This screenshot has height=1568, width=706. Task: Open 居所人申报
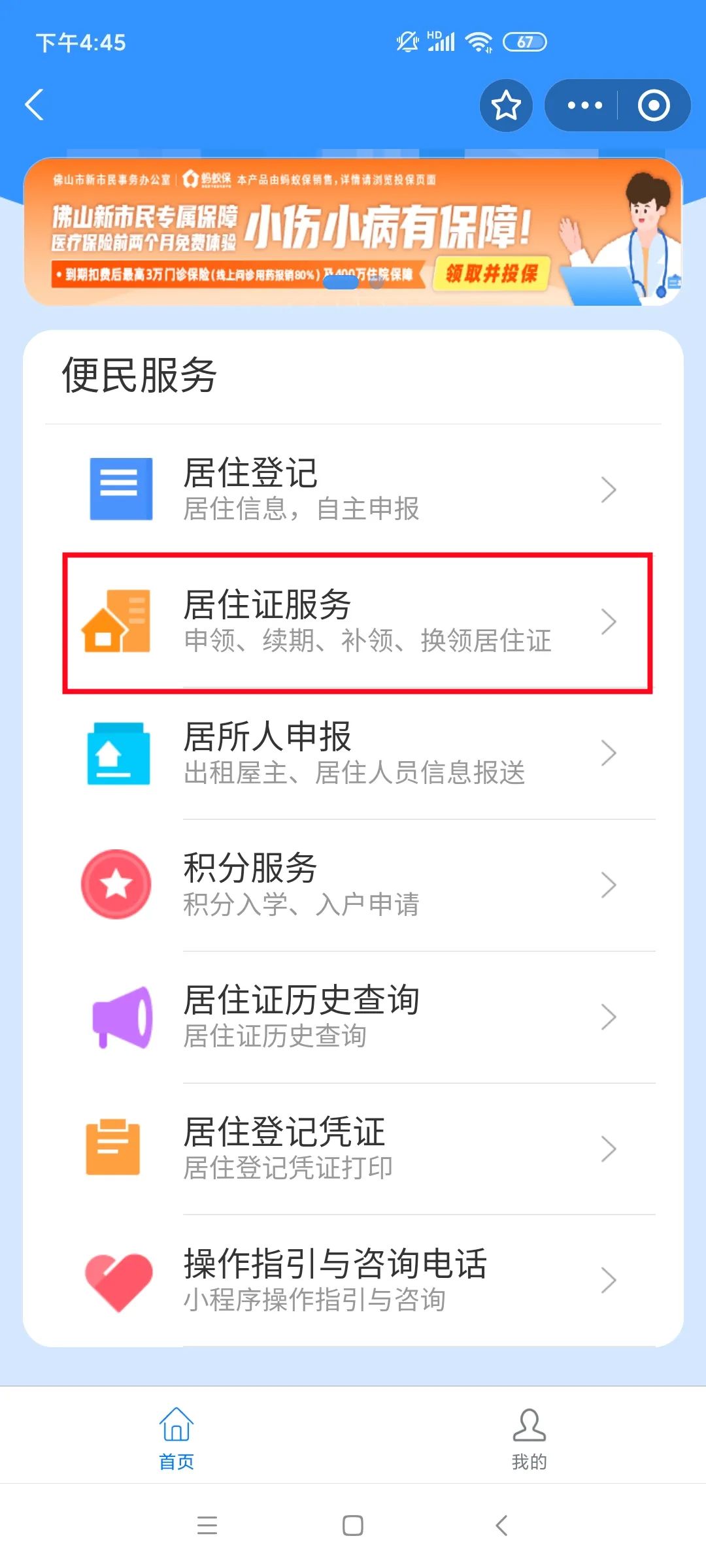353,753
